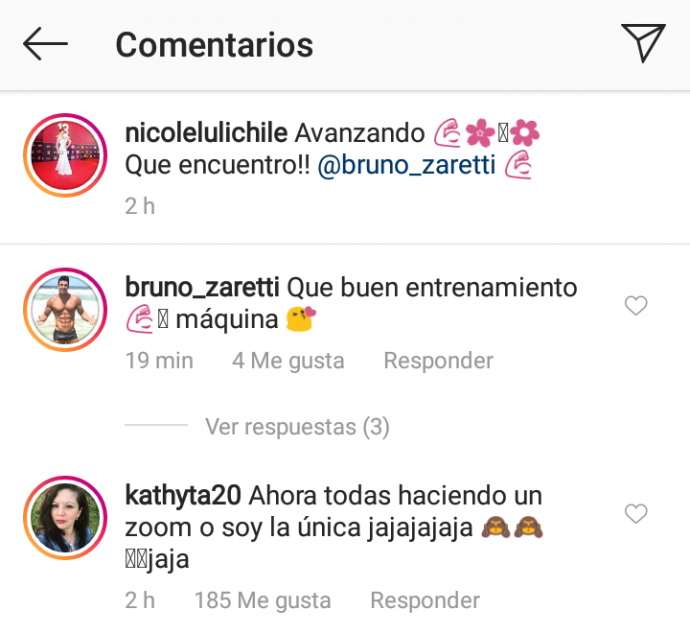
Task: Expand Ver respuestas (3)
Action: pyautogui.click(x=297, y=427)
